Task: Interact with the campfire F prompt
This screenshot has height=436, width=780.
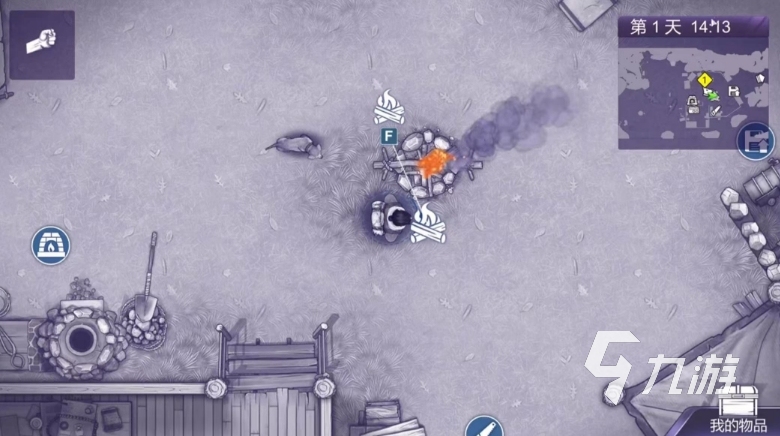Action: 388,135
